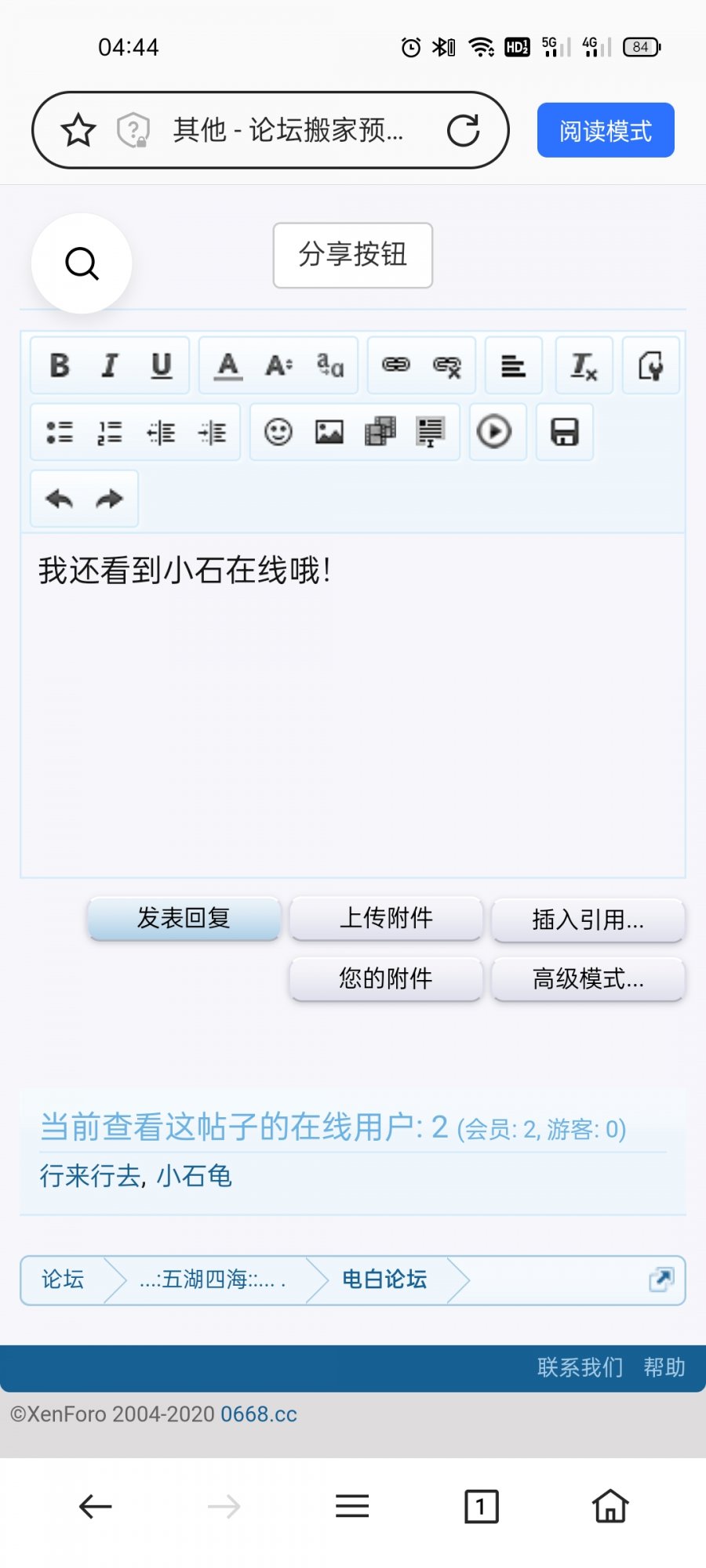Tap 上传附件 to upload attachment

coord(386,918)
